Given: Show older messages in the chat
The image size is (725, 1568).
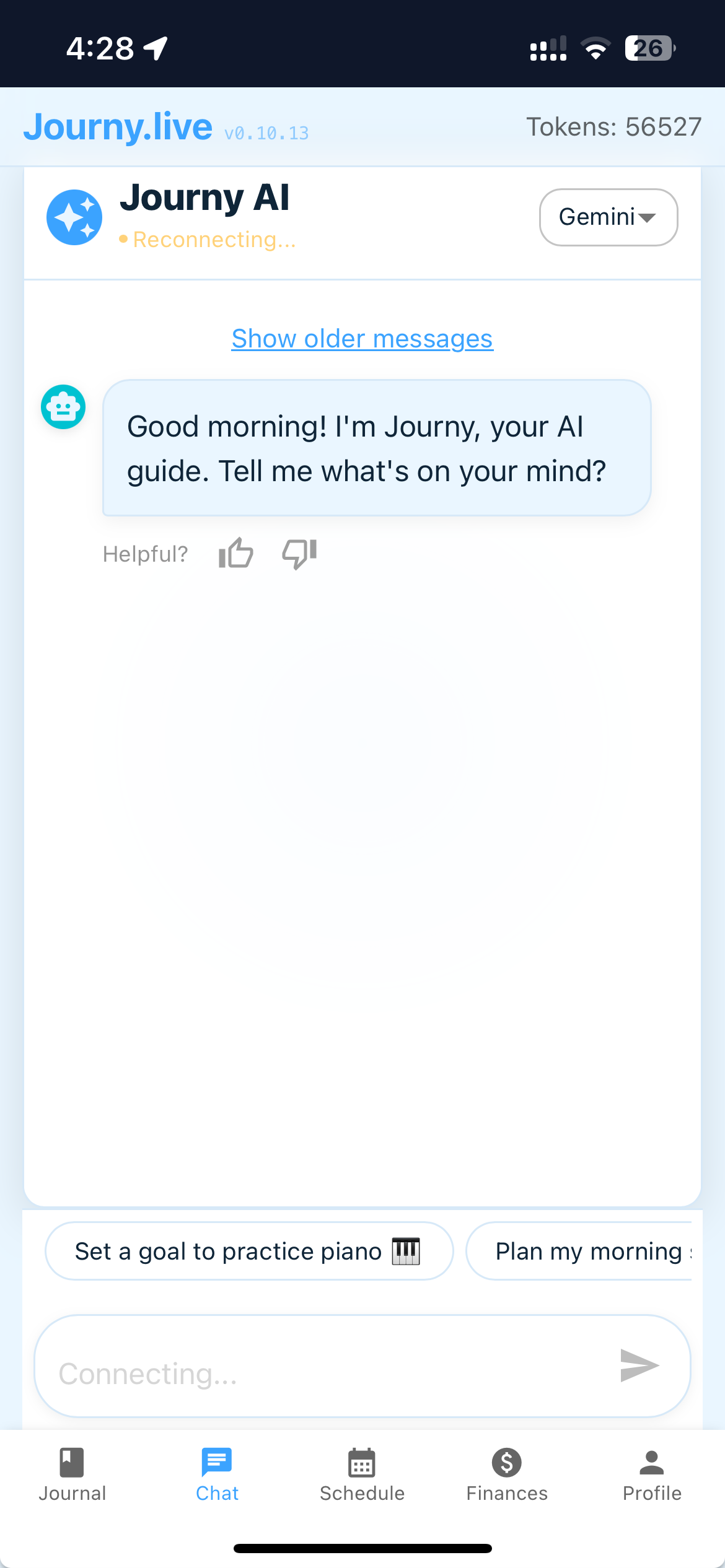Looking at the screenshot, I should pos(362,339).
